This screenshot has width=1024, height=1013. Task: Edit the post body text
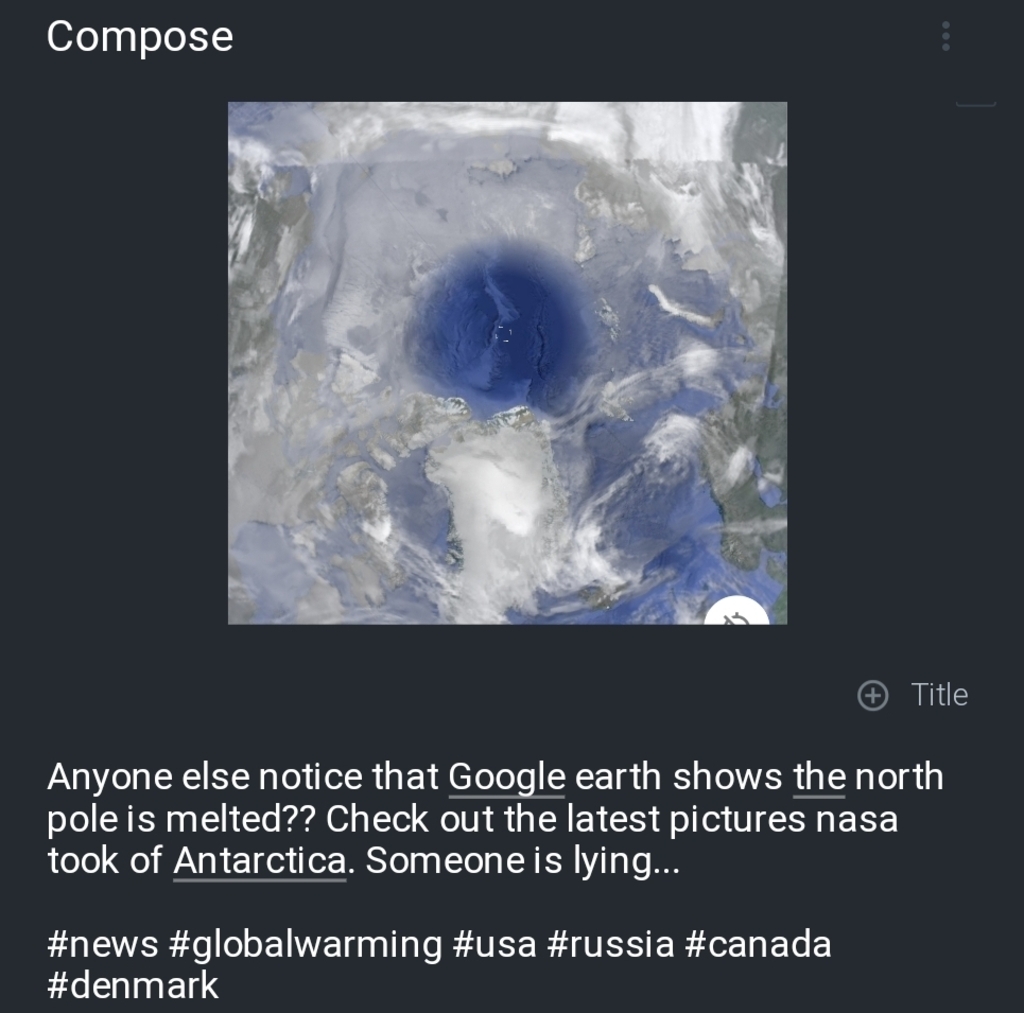point(495,818)
